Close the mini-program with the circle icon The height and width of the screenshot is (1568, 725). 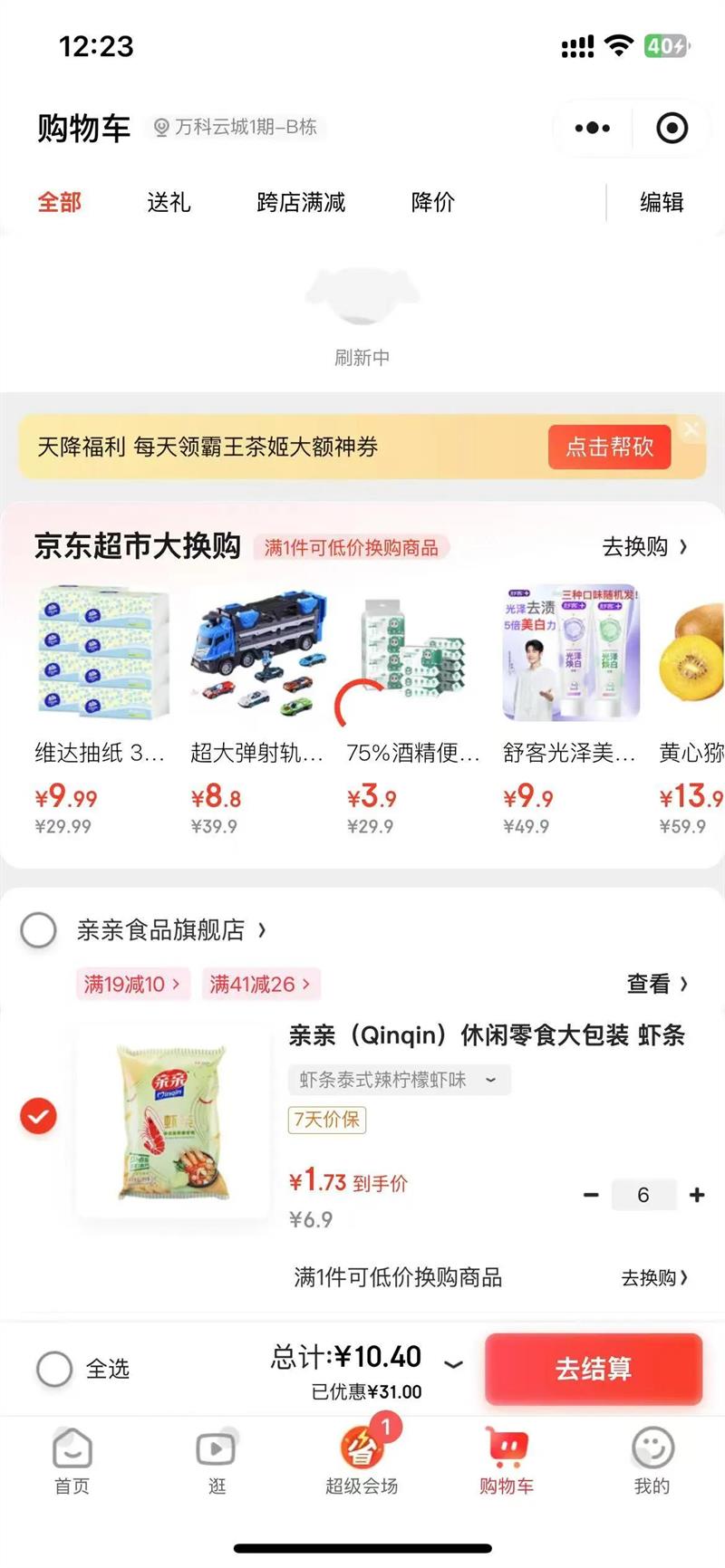672,128
